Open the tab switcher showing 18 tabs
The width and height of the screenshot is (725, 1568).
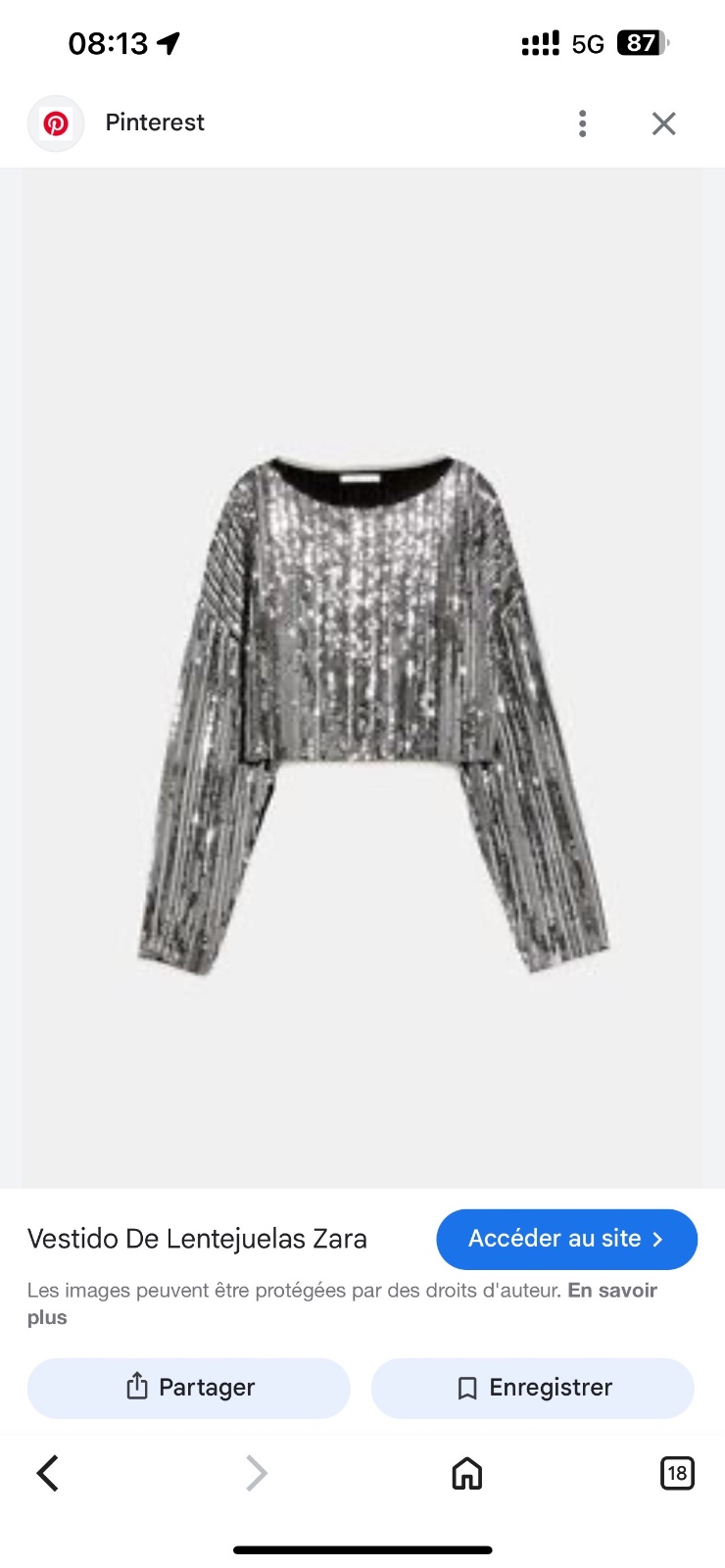point(677,1473)
